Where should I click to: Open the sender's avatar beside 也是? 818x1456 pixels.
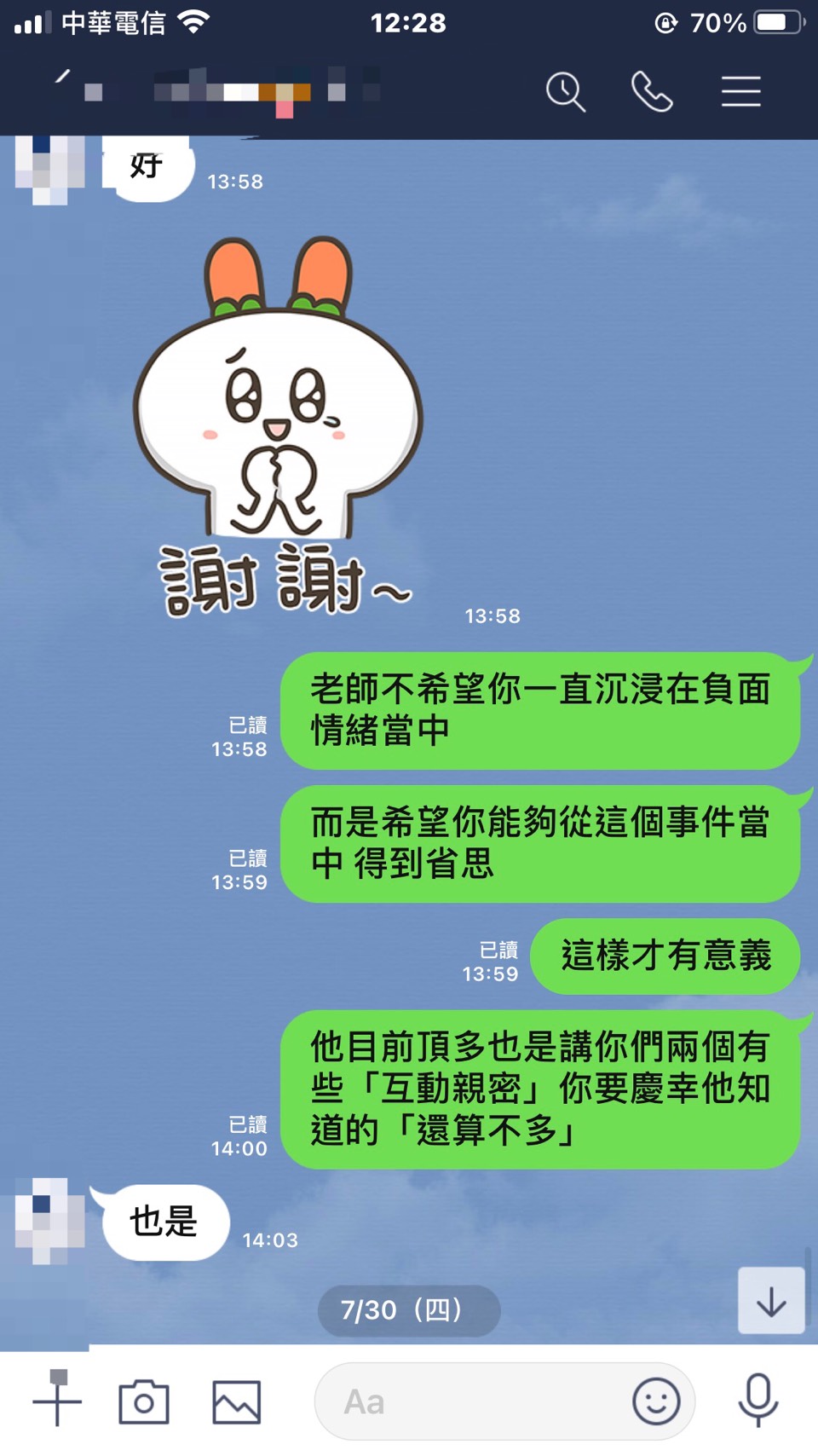(x=49, y=1221)
